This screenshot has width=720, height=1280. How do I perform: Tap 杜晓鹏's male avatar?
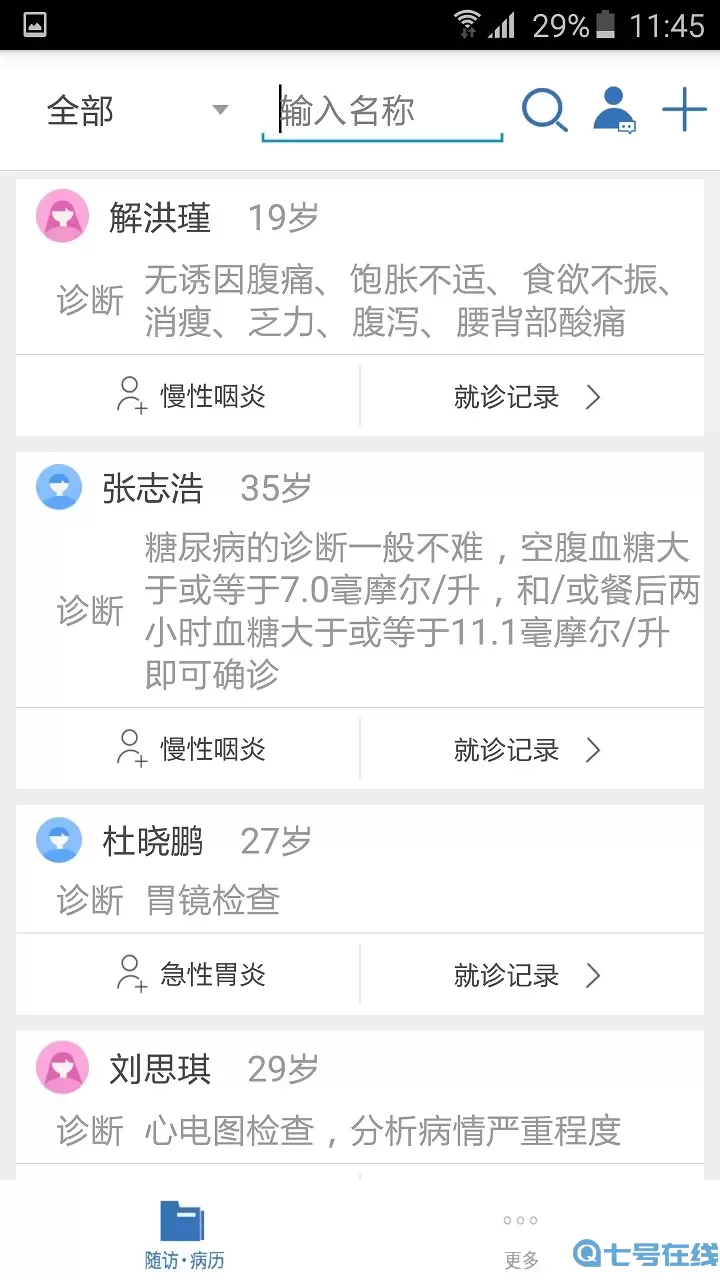[x=58, y=840]
